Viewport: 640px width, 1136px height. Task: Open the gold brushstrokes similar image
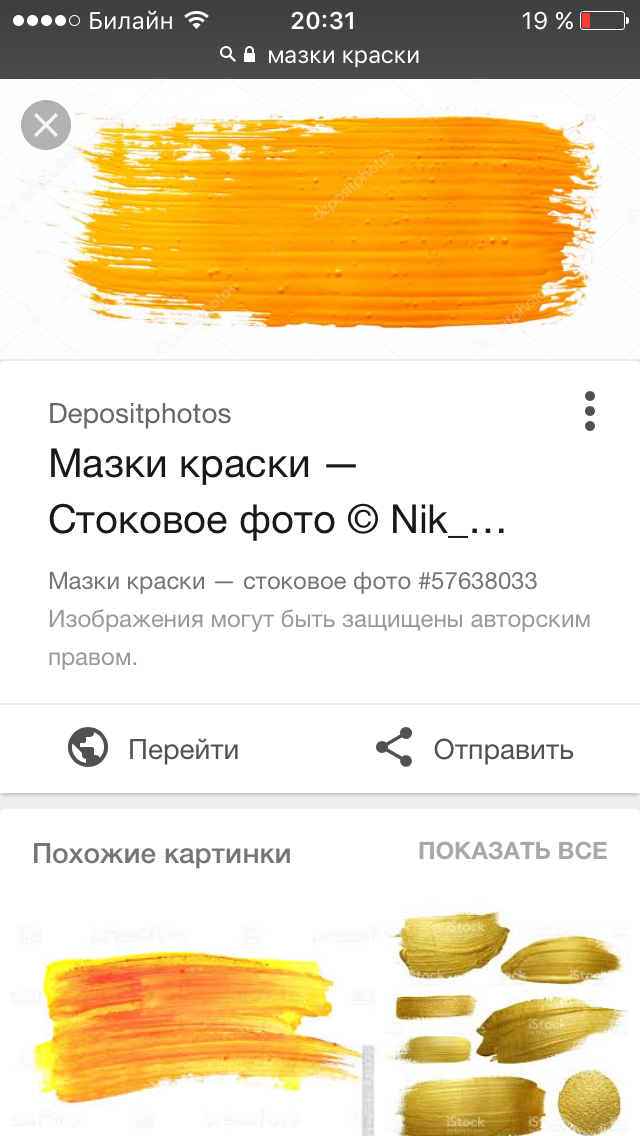(512, 1021)
